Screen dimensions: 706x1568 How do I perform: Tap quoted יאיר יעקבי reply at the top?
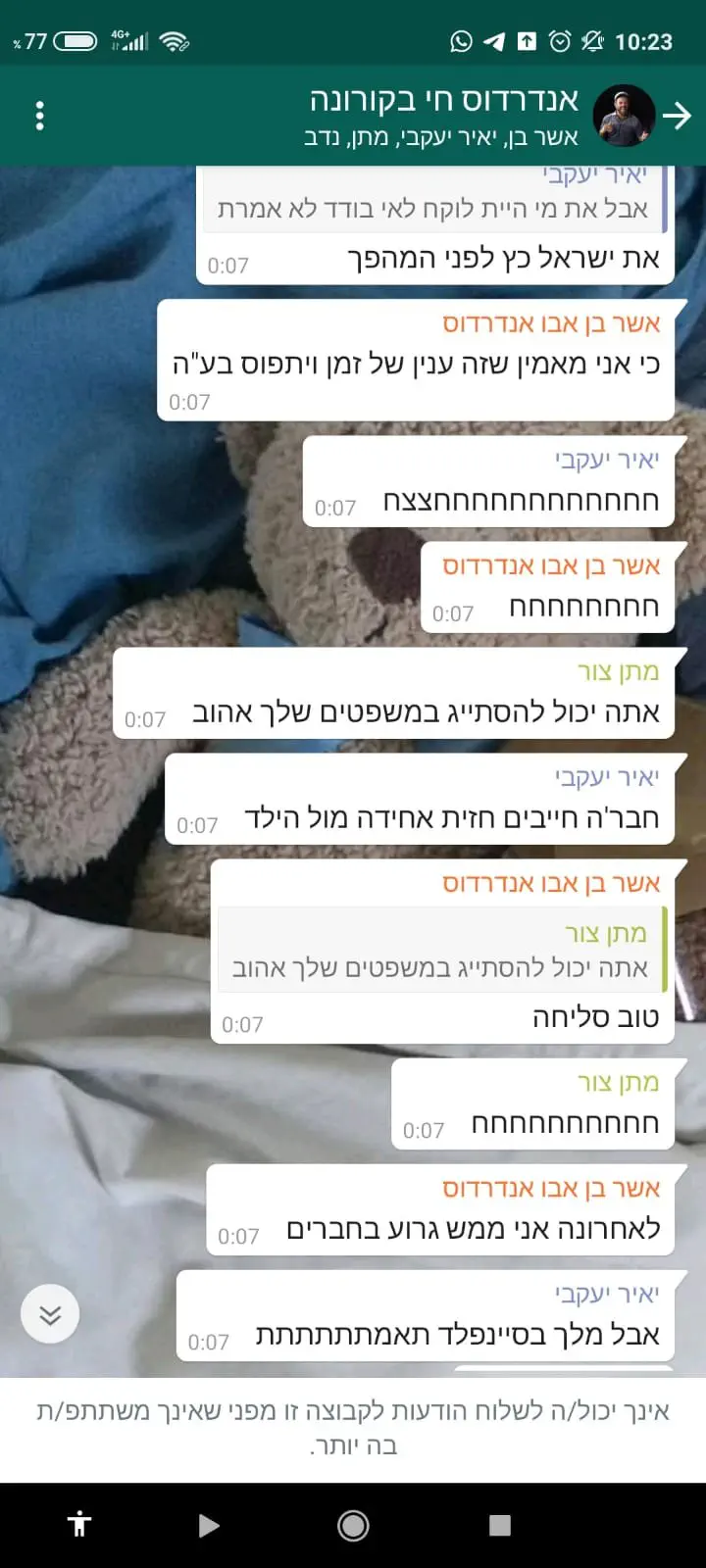(x=433, y=199)
